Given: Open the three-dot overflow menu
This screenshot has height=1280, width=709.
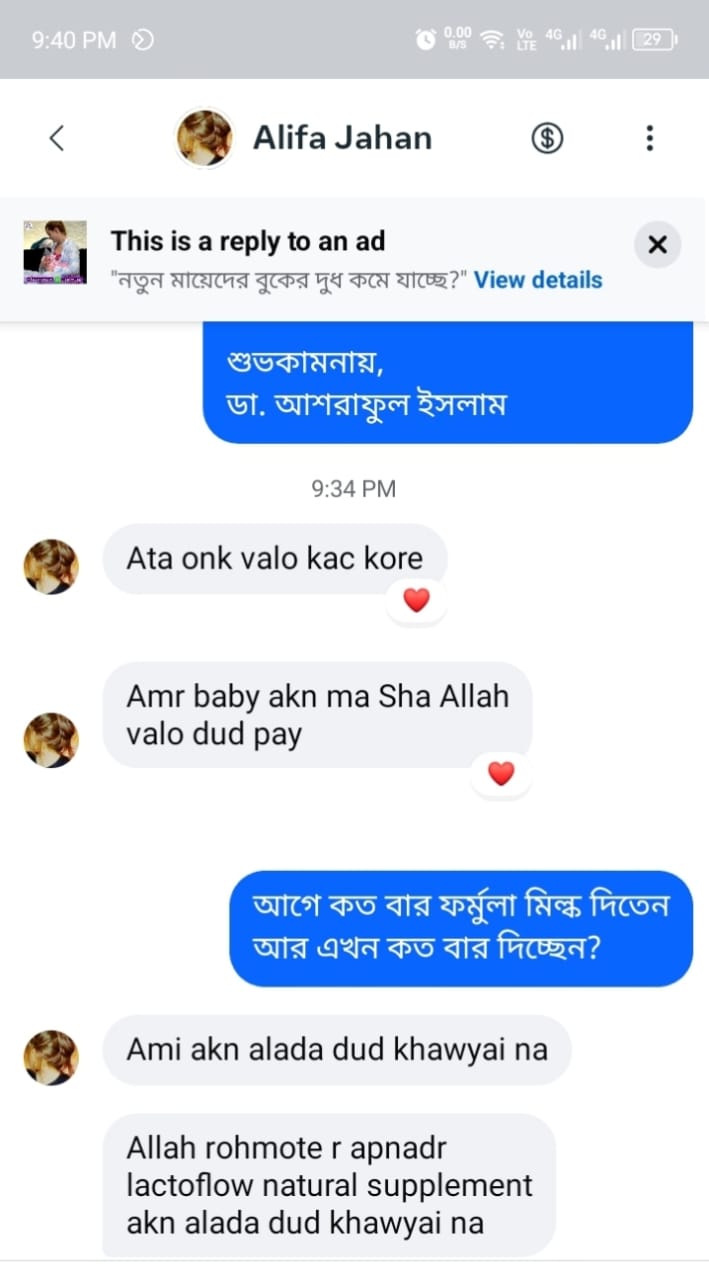Looking at the screenshot, I should (650, 138).
